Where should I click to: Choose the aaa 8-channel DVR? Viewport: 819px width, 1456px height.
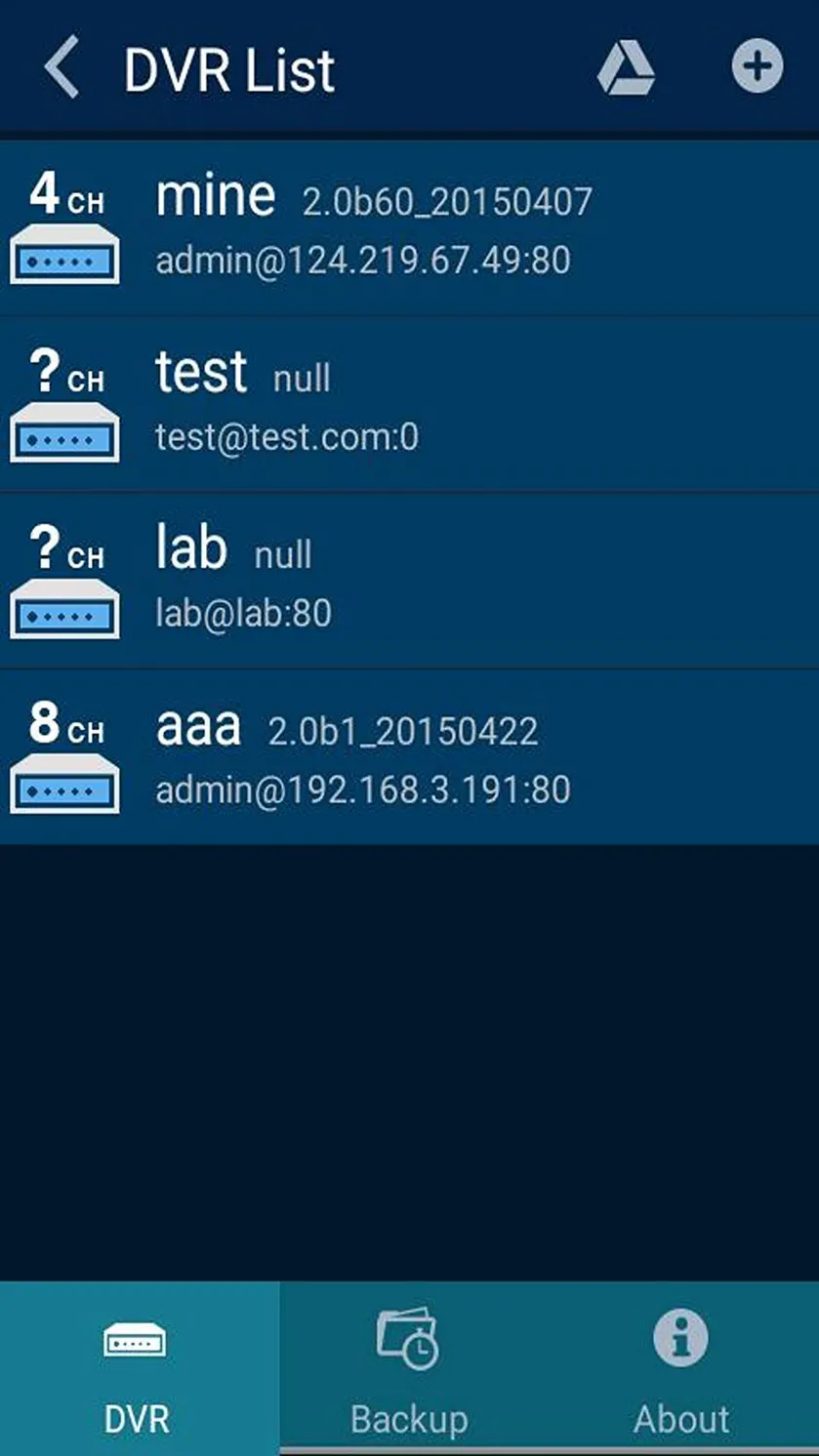(409, 757)
